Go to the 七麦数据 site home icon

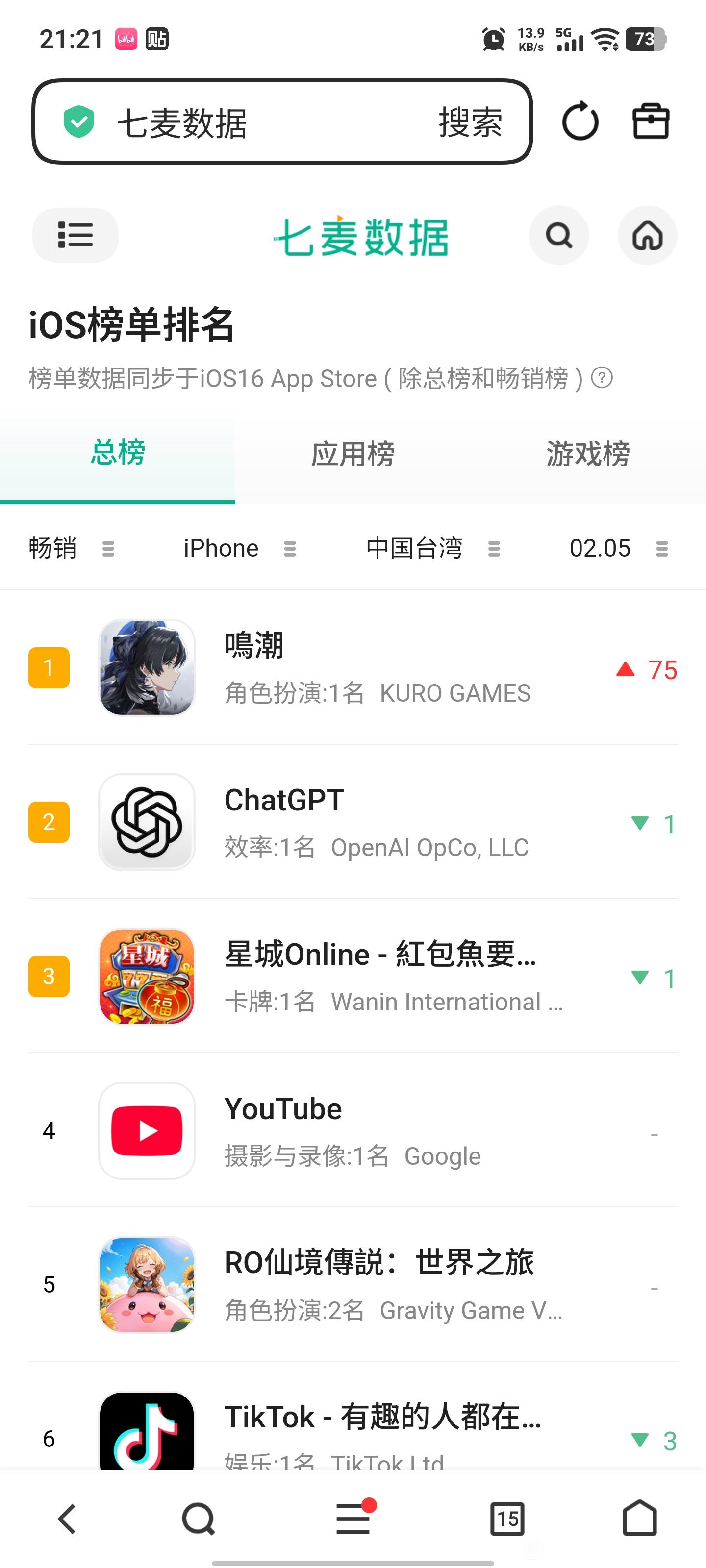(647, 235)
